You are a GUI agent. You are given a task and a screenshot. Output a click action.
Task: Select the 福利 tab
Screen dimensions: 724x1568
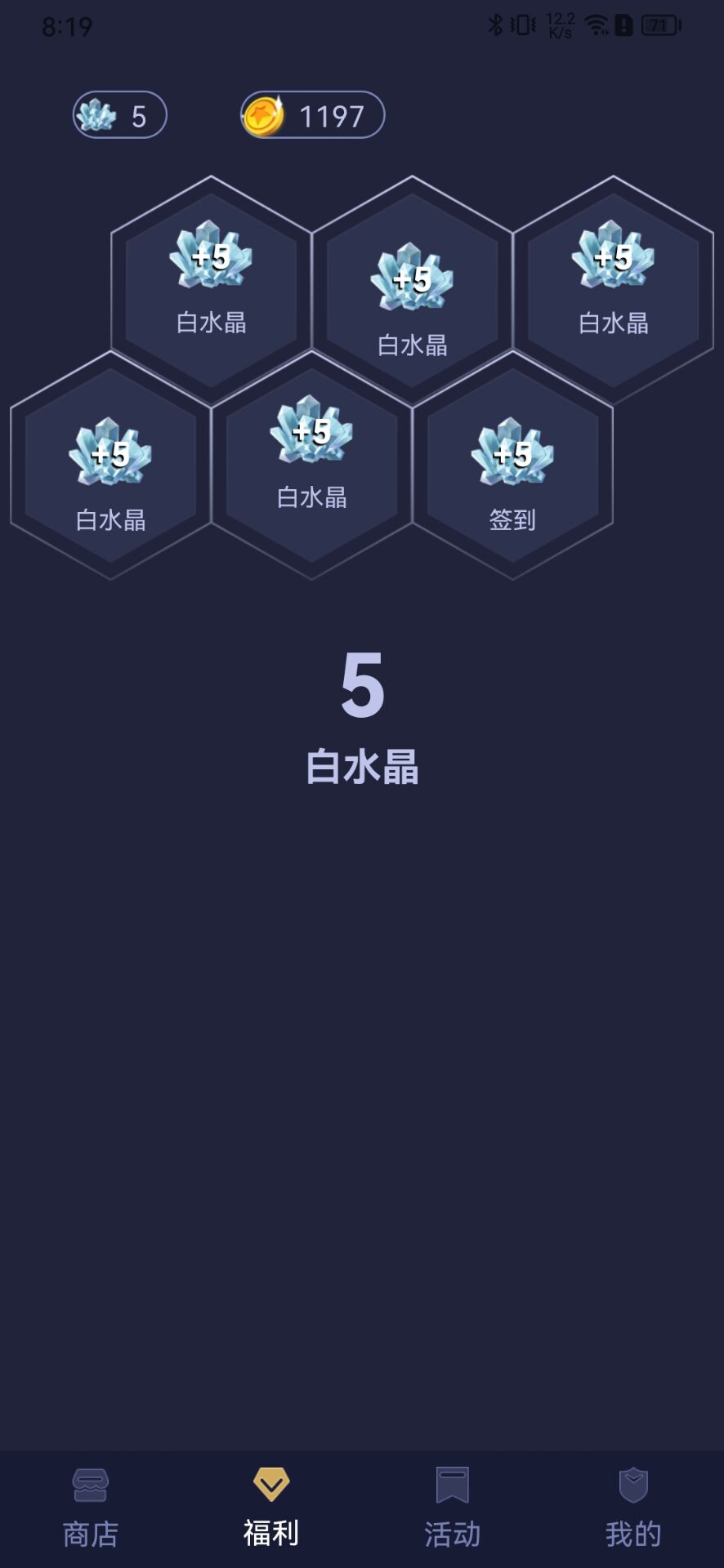tap(271, 1508)
